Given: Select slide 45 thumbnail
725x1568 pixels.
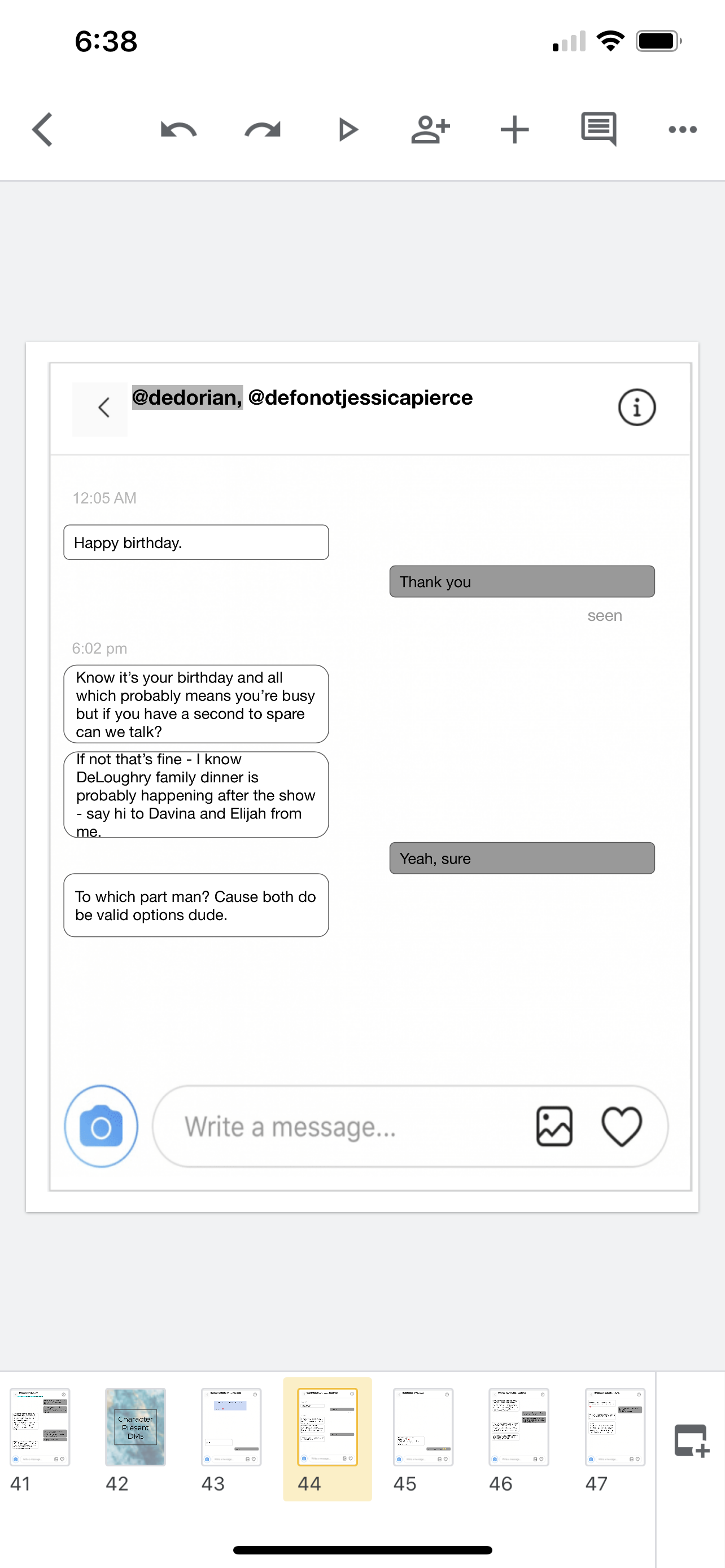Looking at the screenshot, I should click(423, 1426).
